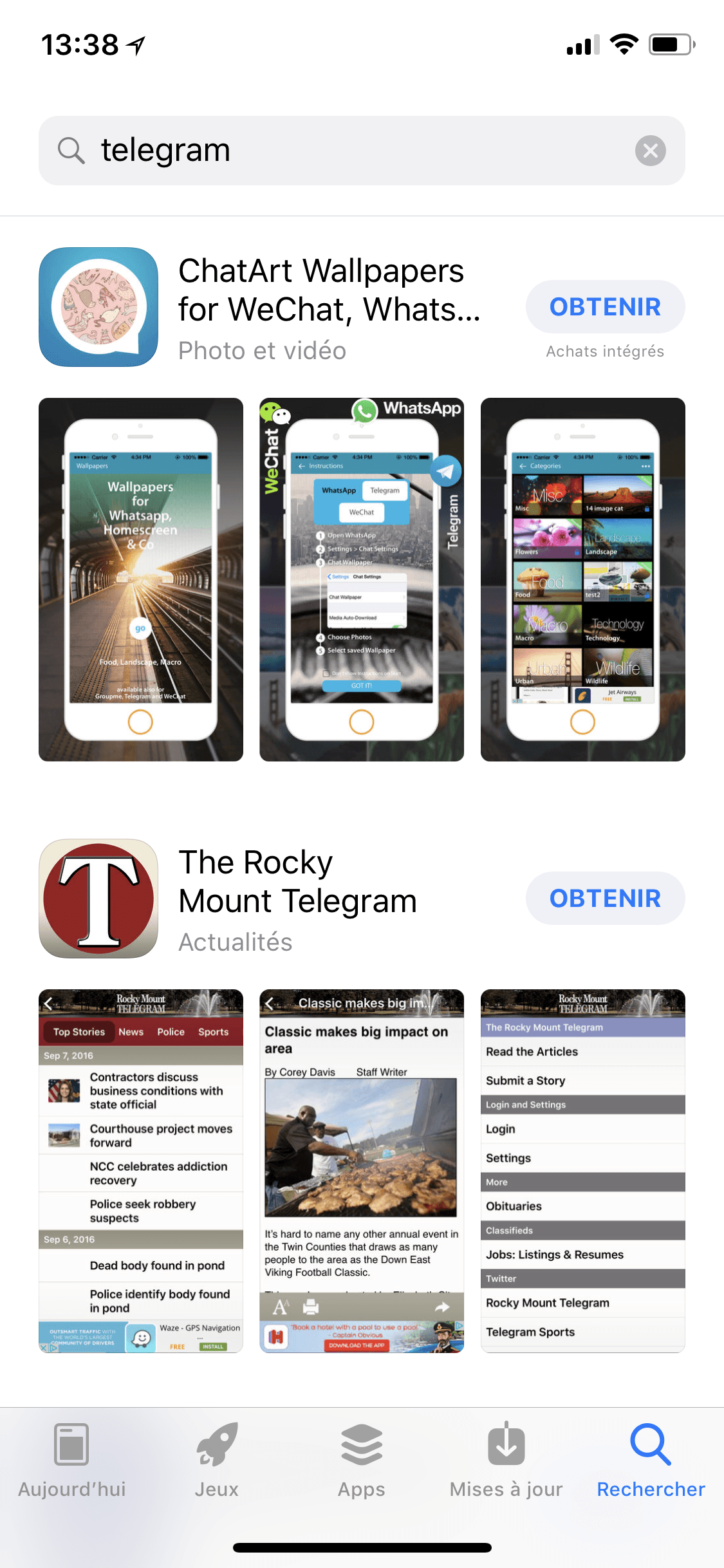This screenshot has width=724, height=1568.
Task: Switch to the Aujourd'hui tab
Action: click(x=72, y=1461)
